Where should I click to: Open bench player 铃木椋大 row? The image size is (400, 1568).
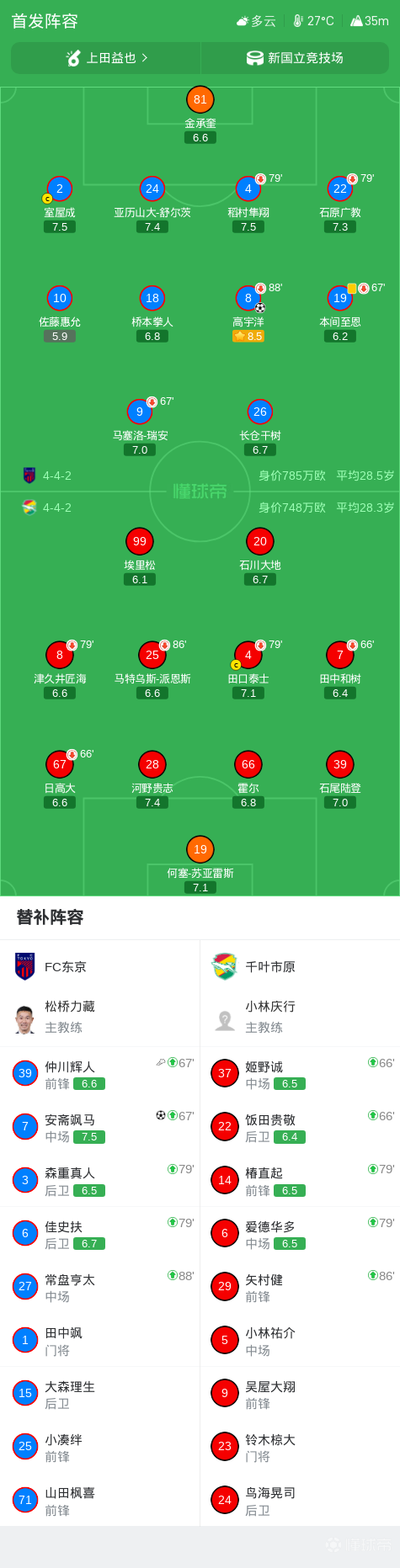300,1446
